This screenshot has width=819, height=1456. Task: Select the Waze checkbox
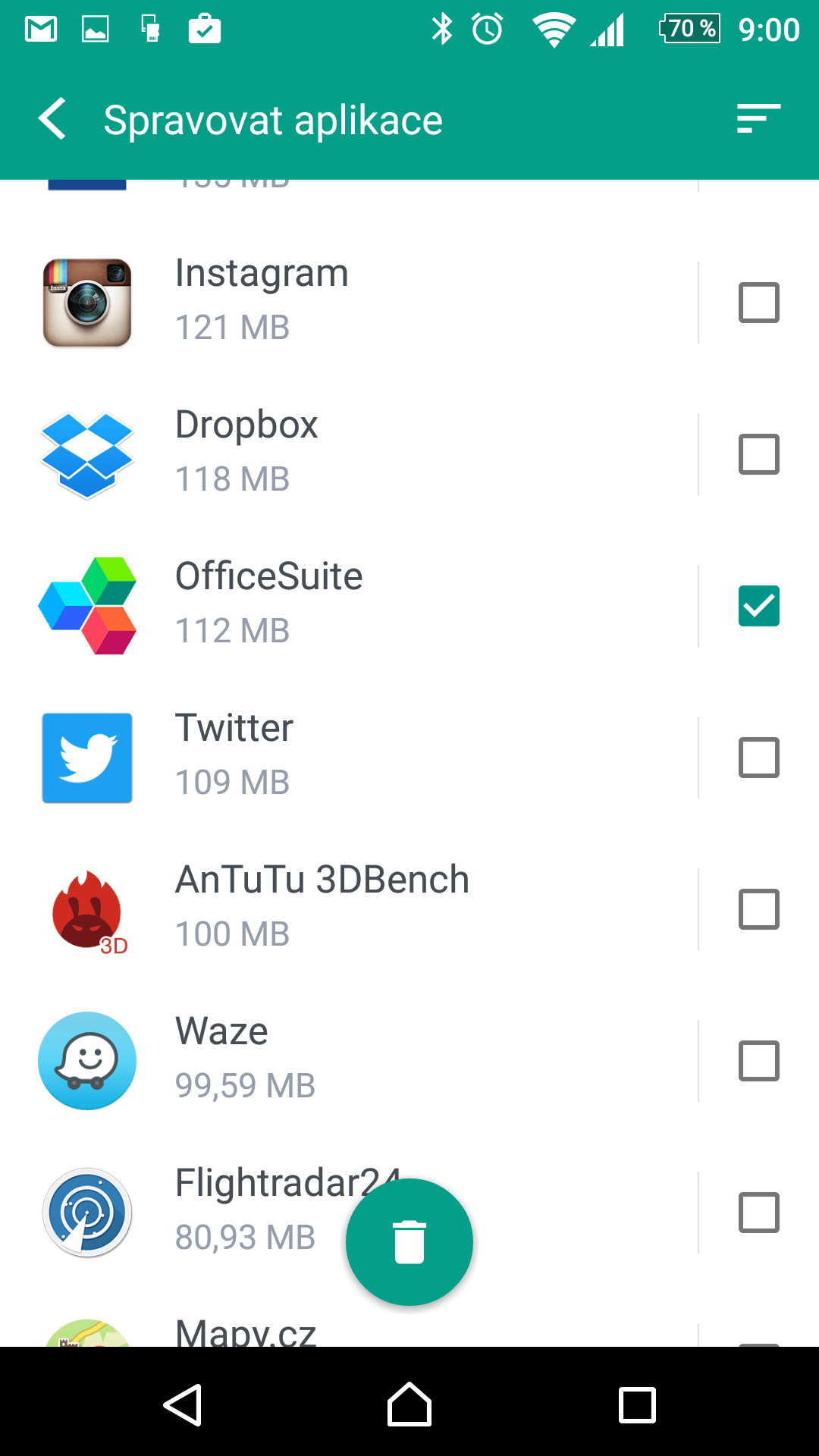click(758, 1061)
